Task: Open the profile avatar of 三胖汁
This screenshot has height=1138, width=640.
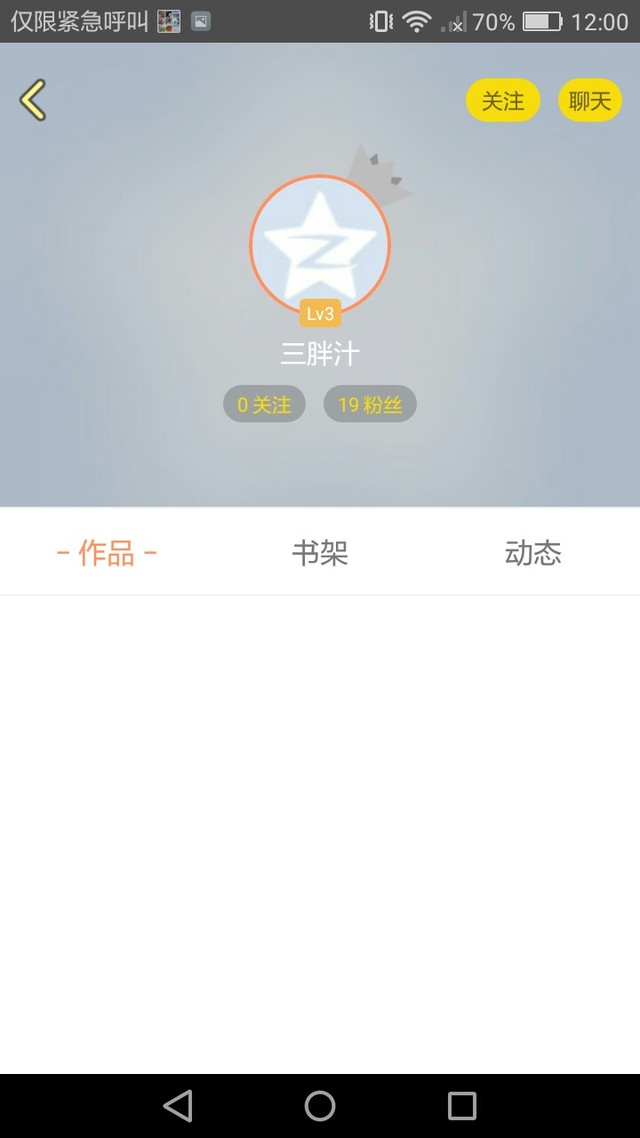Action: [x=320, y=245]
